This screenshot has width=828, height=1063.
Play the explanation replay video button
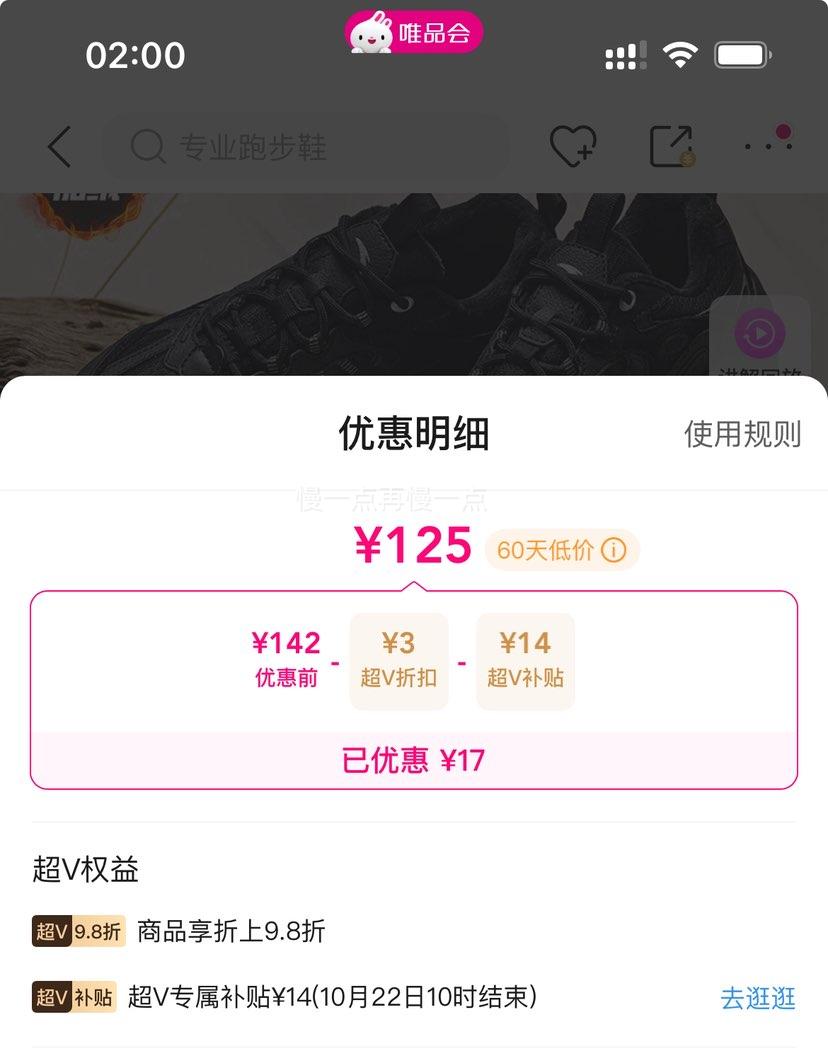pos(760,335)
